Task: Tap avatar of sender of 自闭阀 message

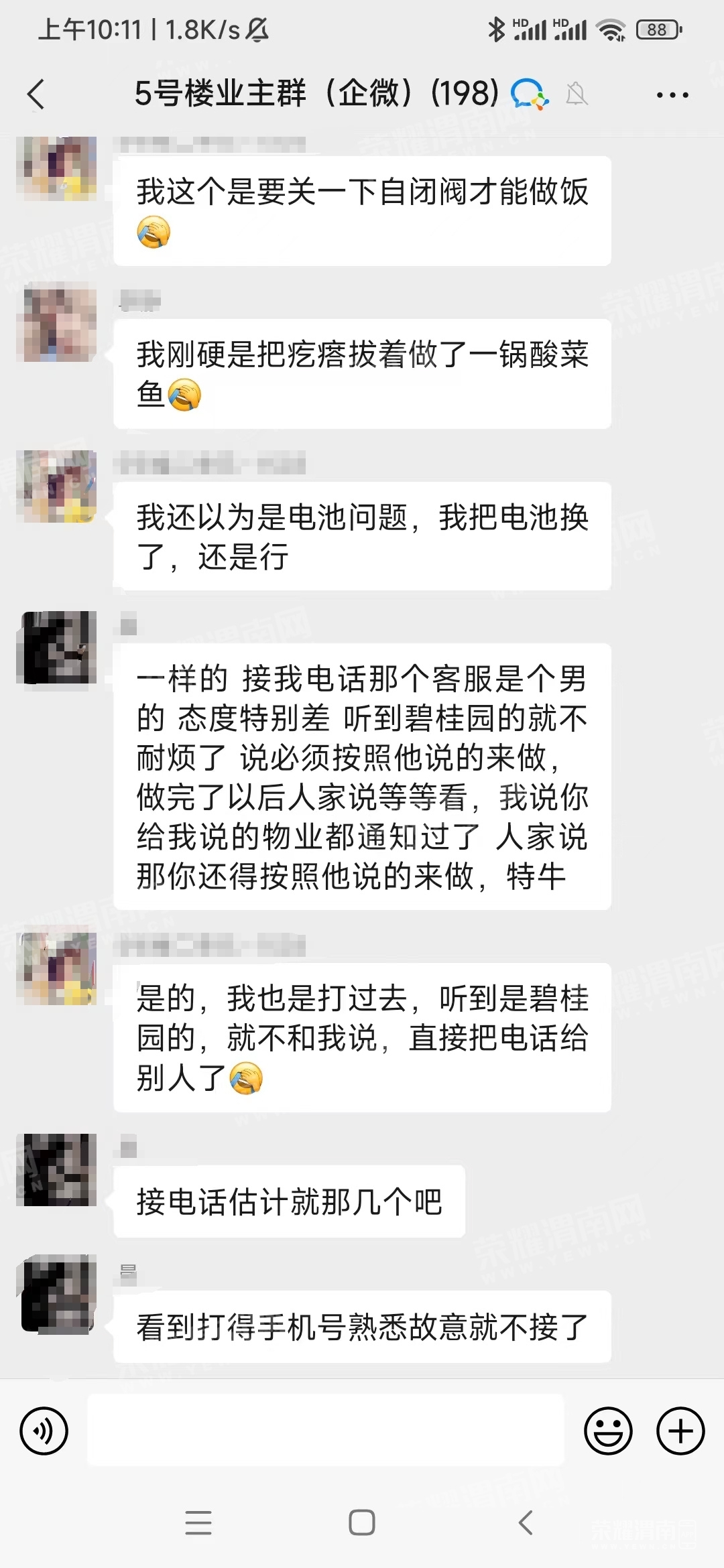Action: pos(60,169)
